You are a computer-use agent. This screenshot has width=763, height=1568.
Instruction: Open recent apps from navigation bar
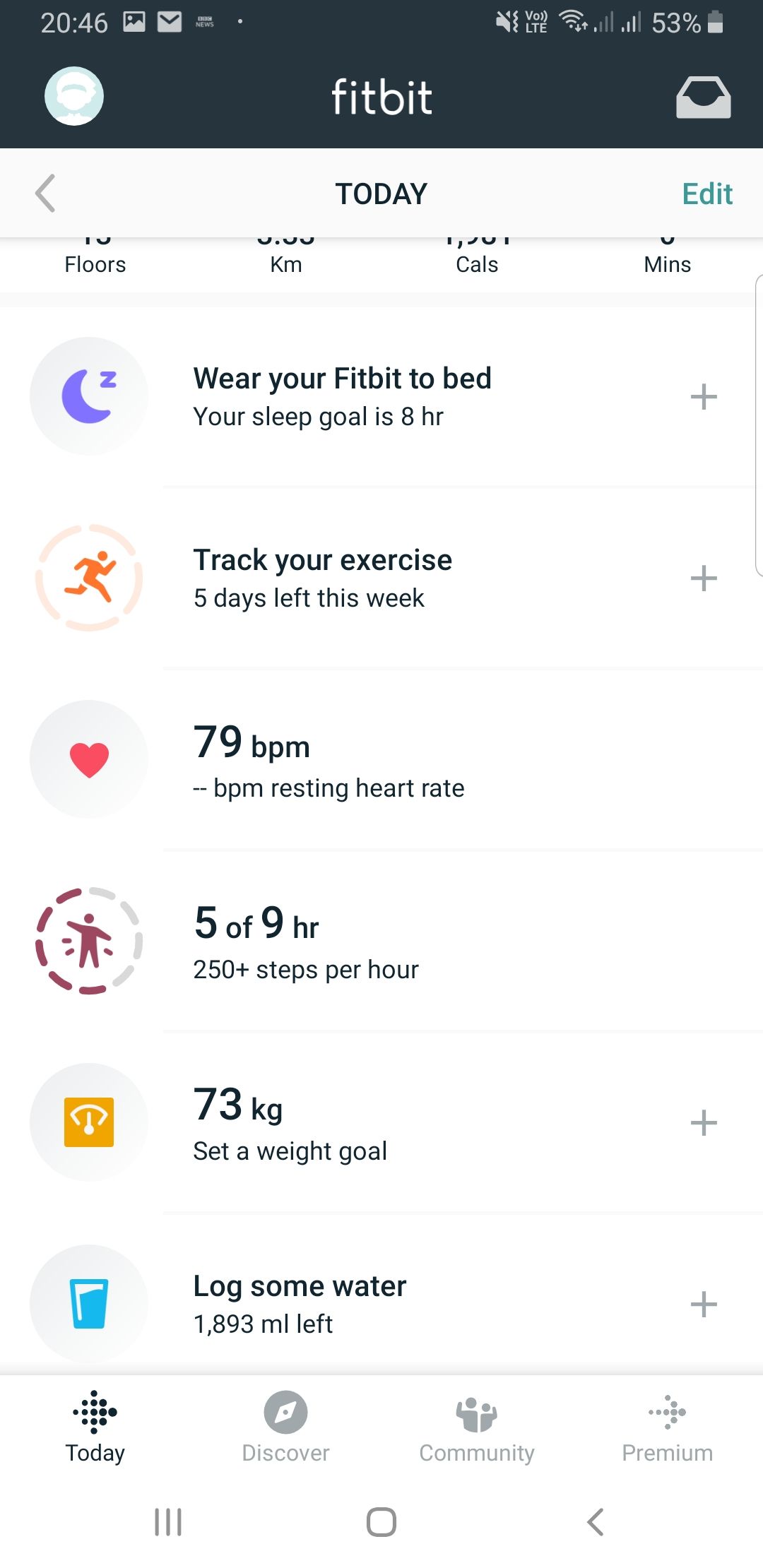(168, 1522)
